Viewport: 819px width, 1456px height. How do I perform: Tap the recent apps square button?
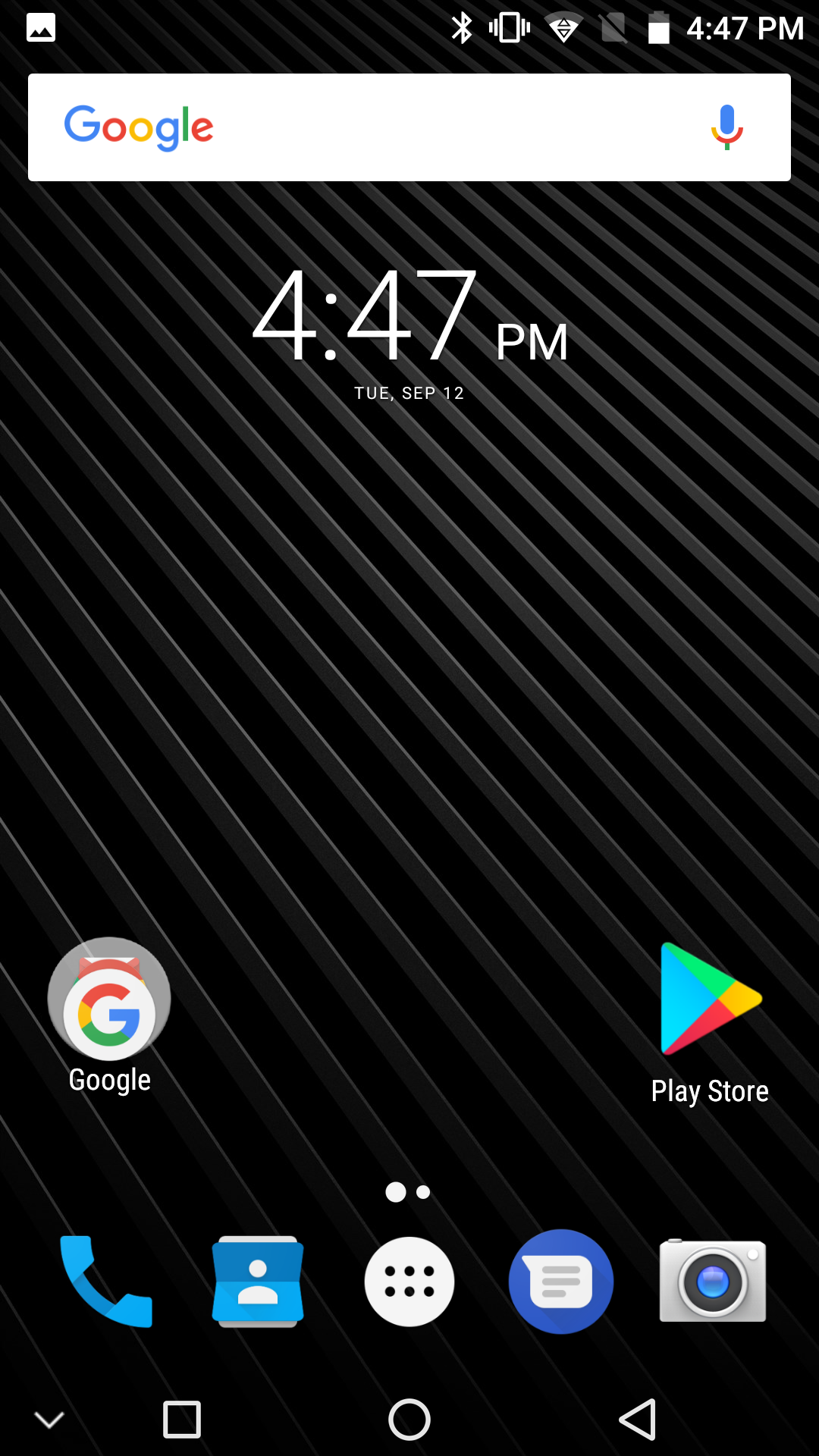click(182, 1420)
